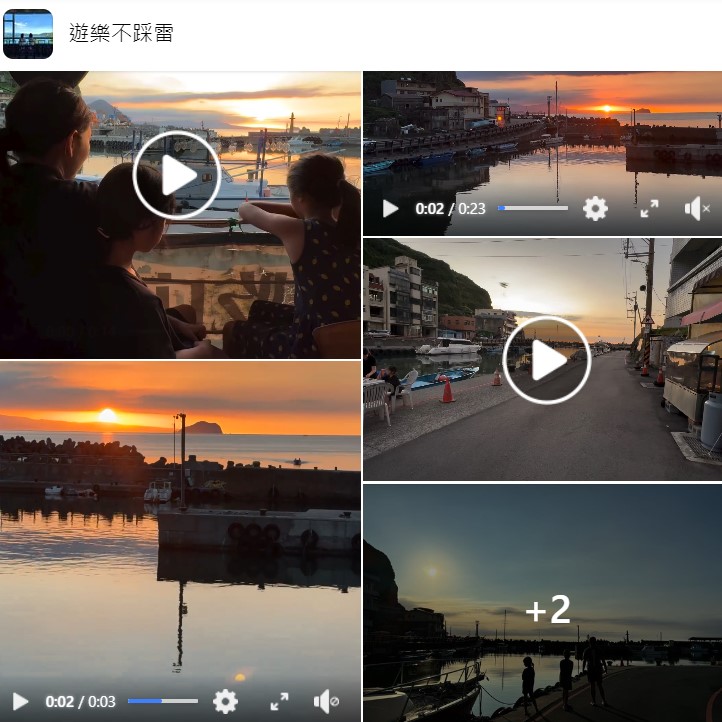Enter fullscreen on the 0:03 video
This screenshot has height=722, width=722.
pyautogui.click(x=279, y=701)
